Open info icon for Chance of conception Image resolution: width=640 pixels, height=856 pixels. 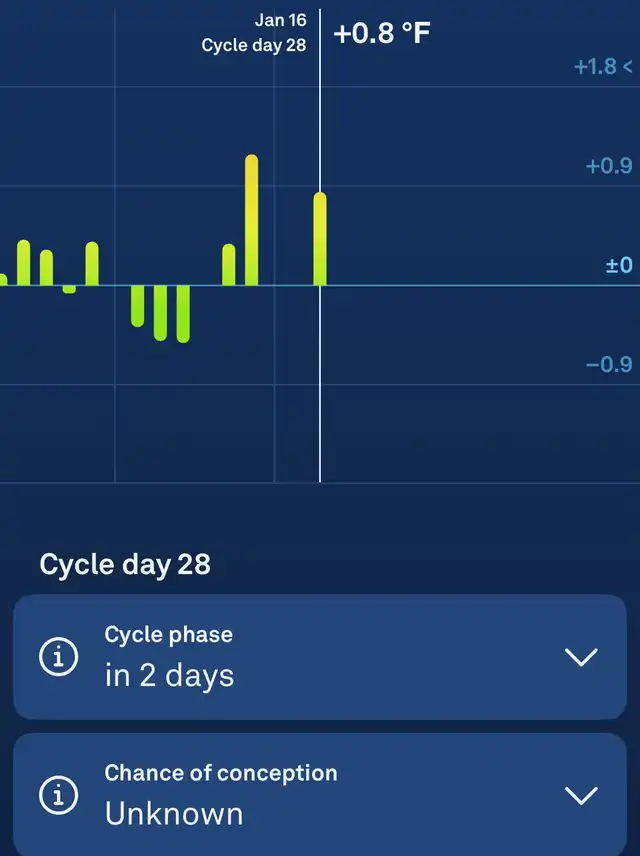(58, 795)
